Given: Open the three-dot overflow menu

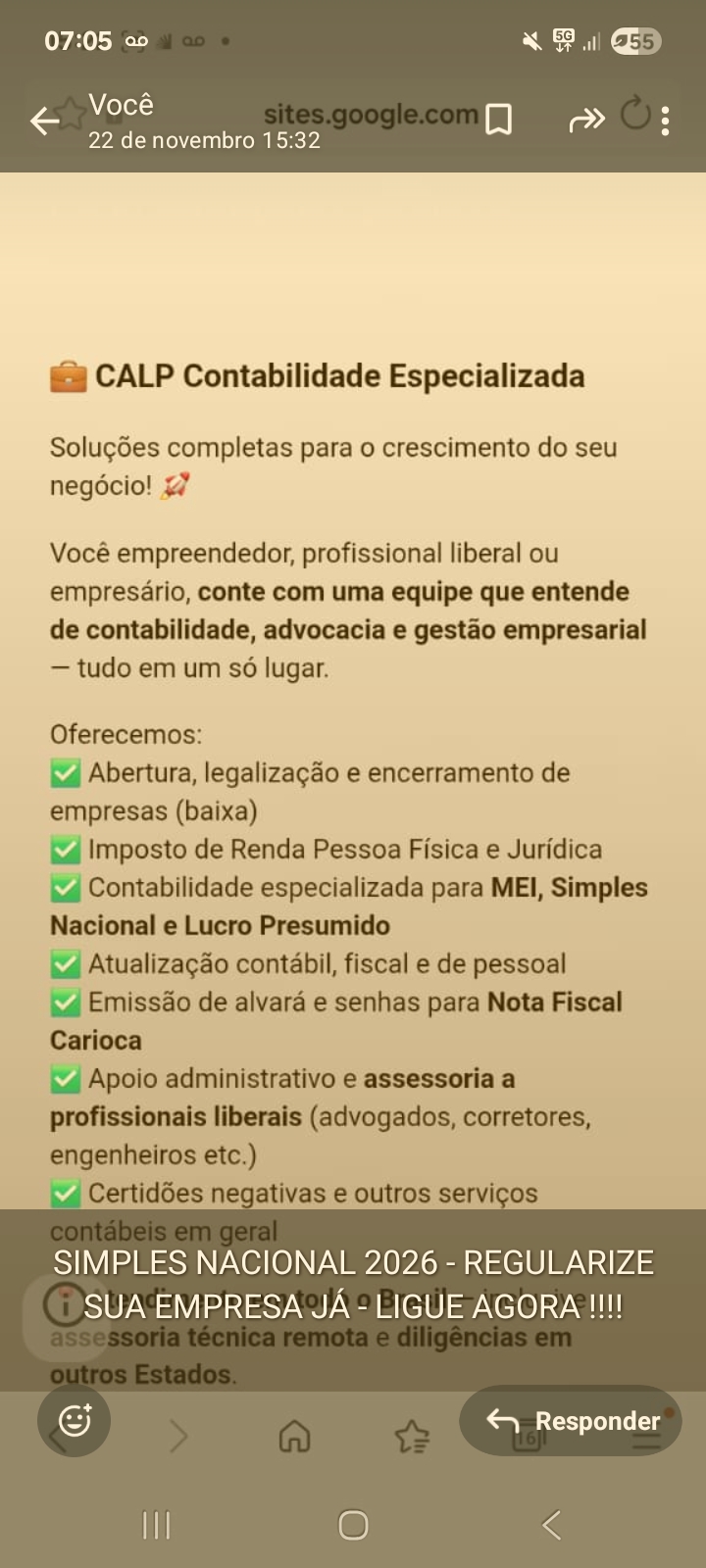Looking at the screenshot, I should [666, 121].
